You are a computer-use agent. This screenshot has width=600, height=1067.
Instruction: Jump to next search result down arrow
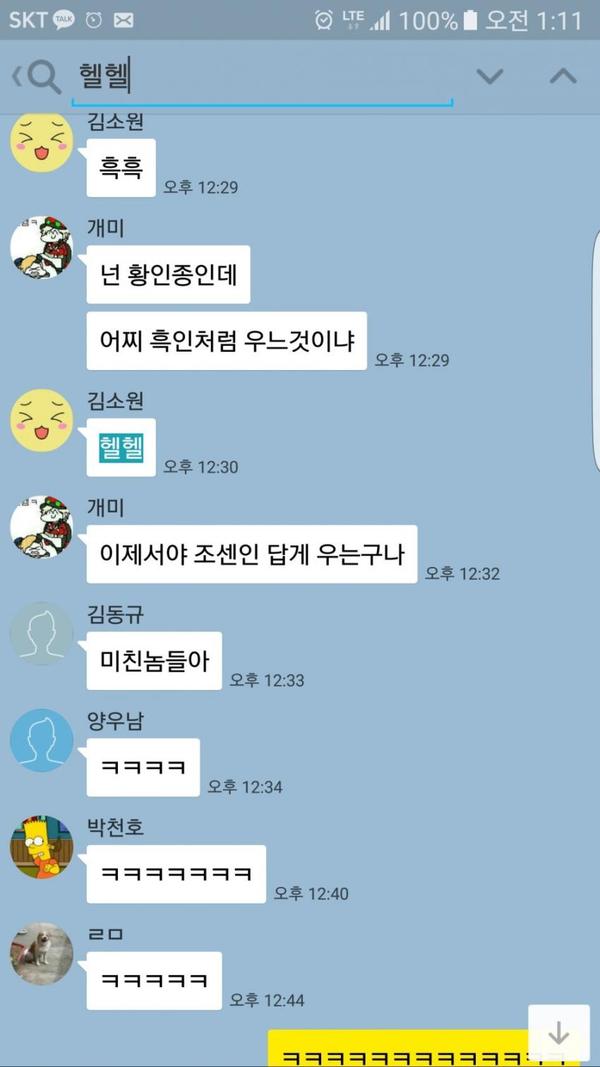[489, 76]
